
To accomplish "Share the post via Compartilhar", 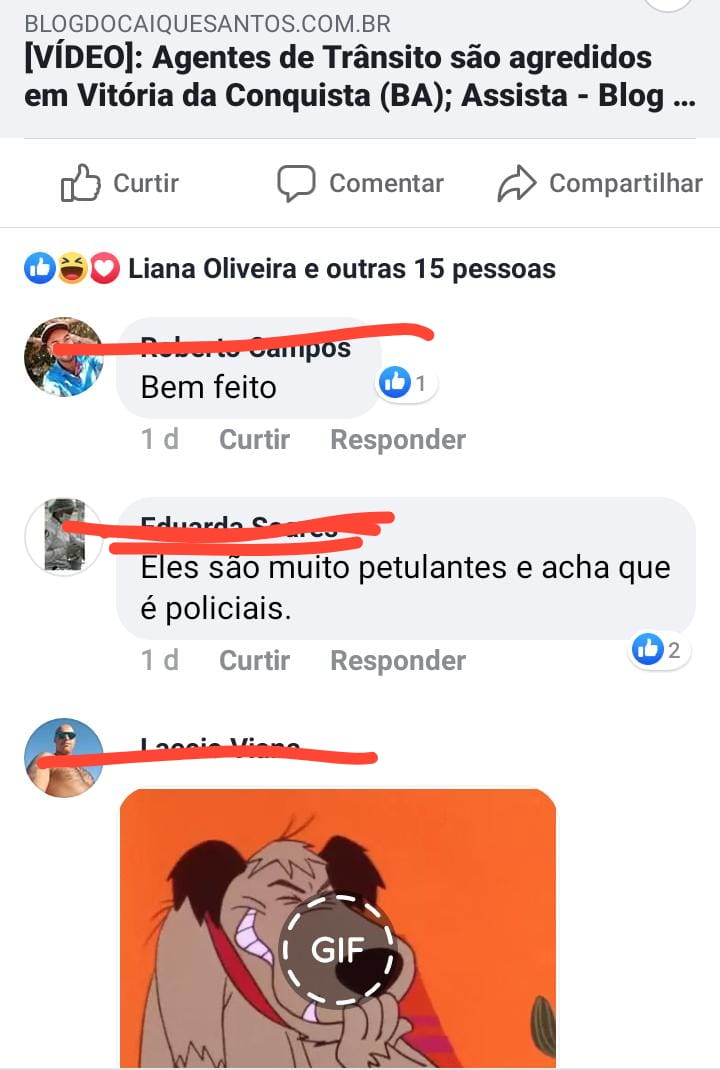I will 600,184.
